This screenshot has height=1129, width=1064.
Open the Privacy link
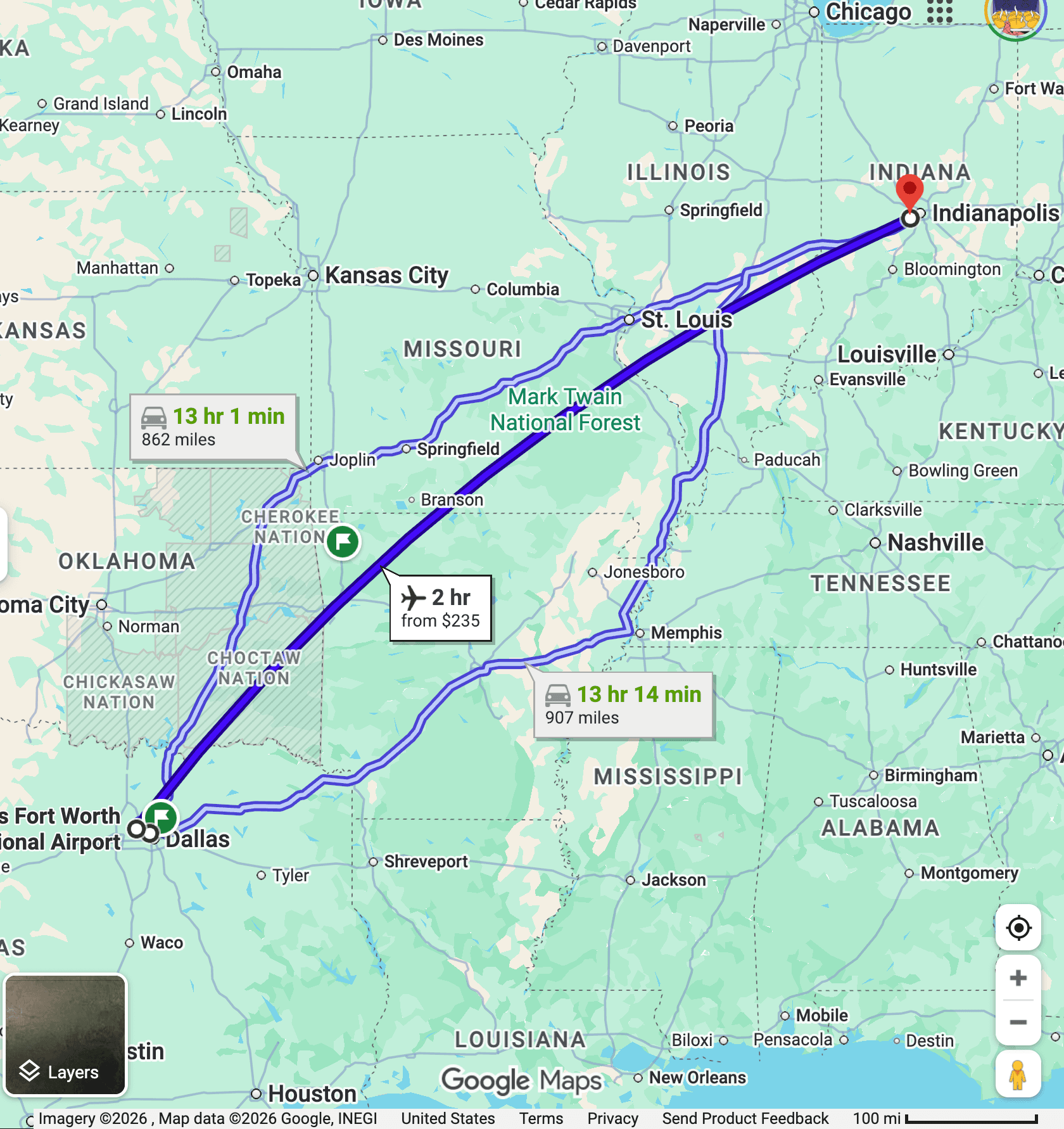612,1118
